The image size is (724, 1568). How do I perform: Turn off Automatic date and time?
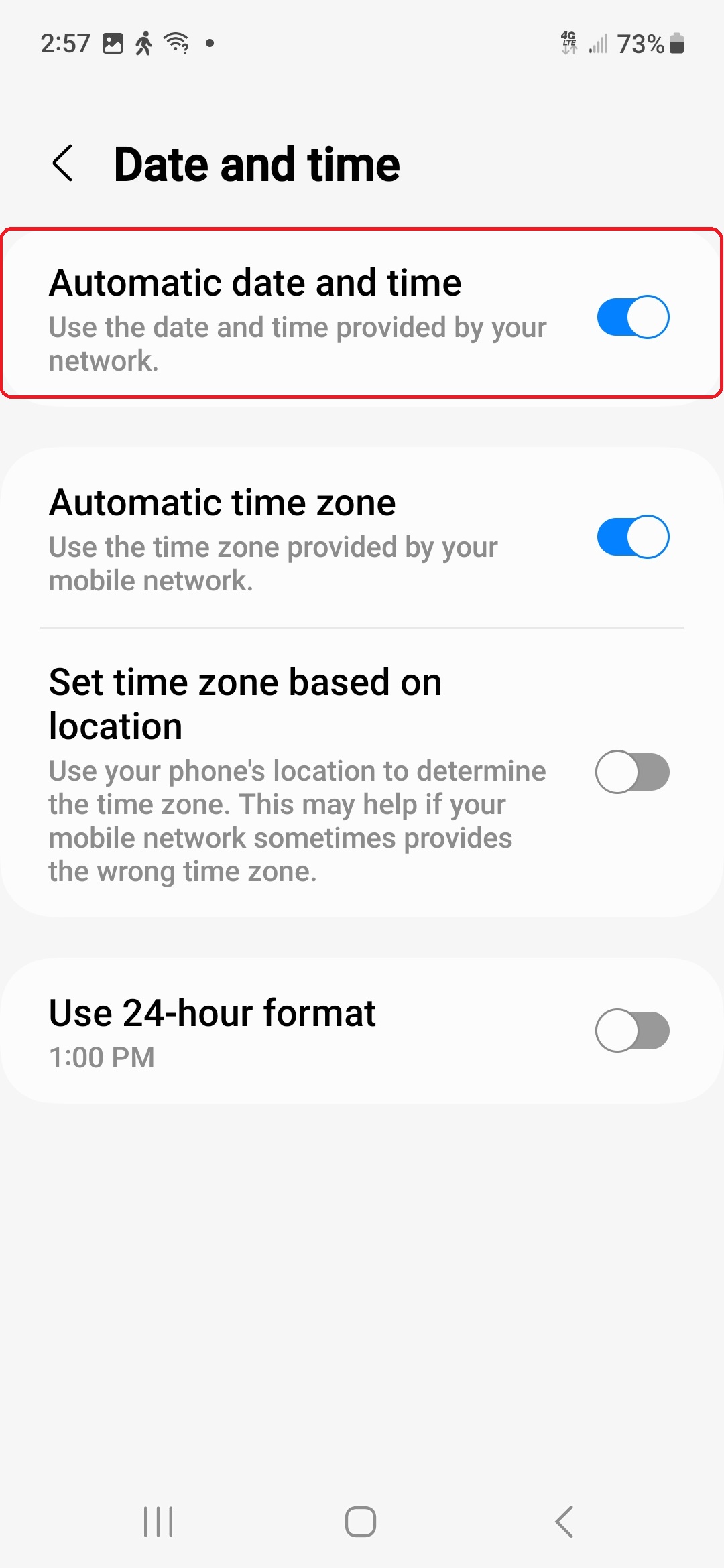coord(633,317)
